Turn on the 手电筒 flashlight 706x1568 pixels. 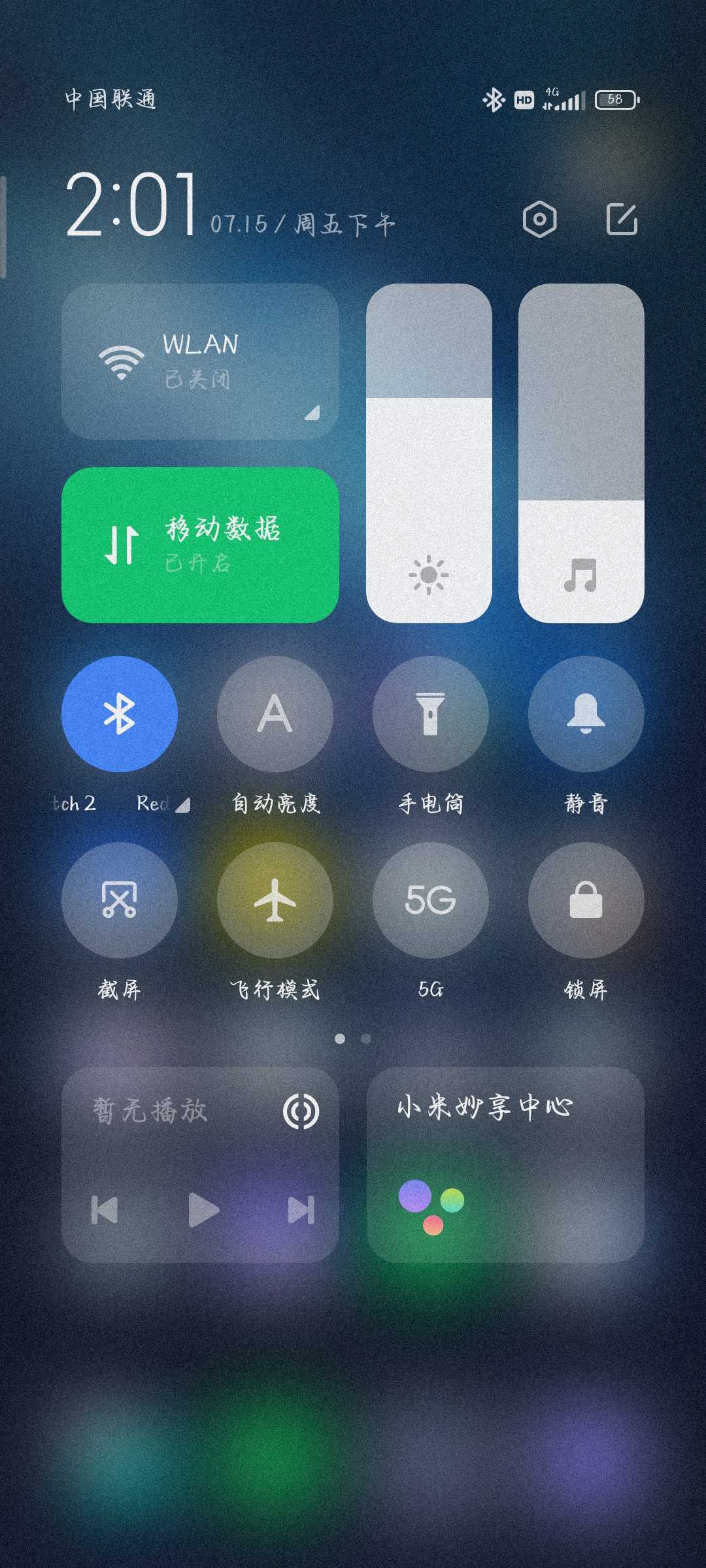[x=430, y=714]
